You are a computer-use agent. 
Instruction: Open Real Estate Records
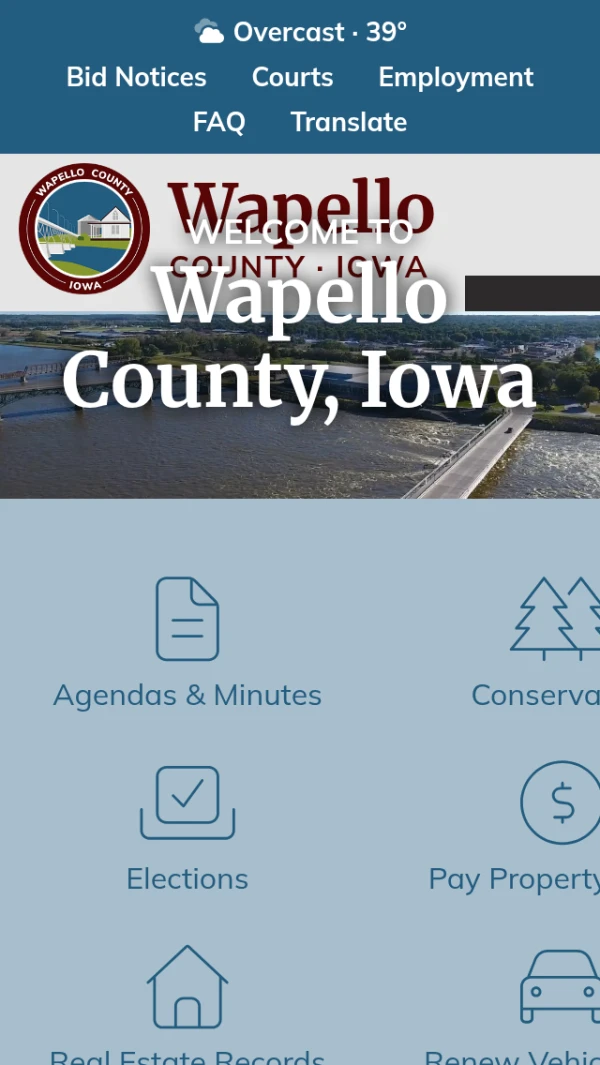click(x=187, y=1000)
